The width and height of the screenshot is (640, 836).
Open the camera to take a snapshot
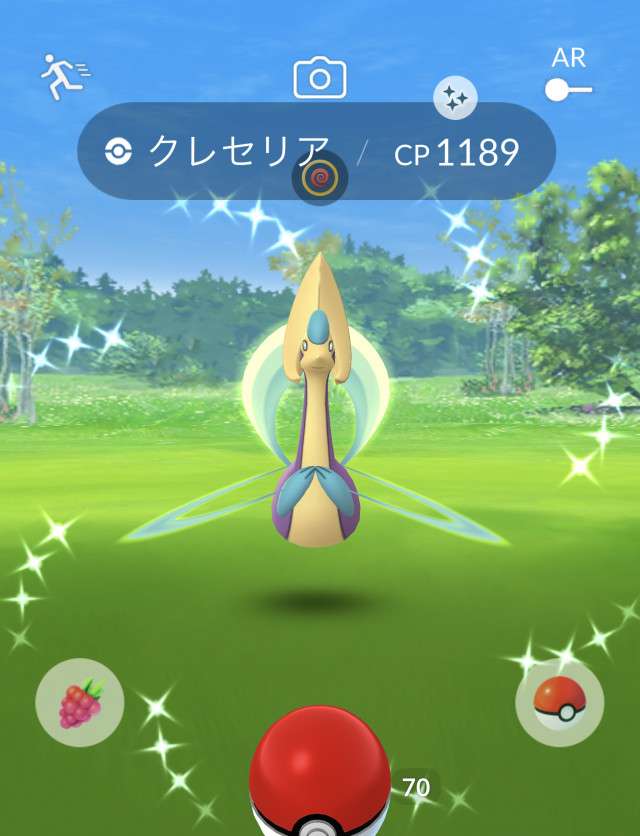[320, 77]
